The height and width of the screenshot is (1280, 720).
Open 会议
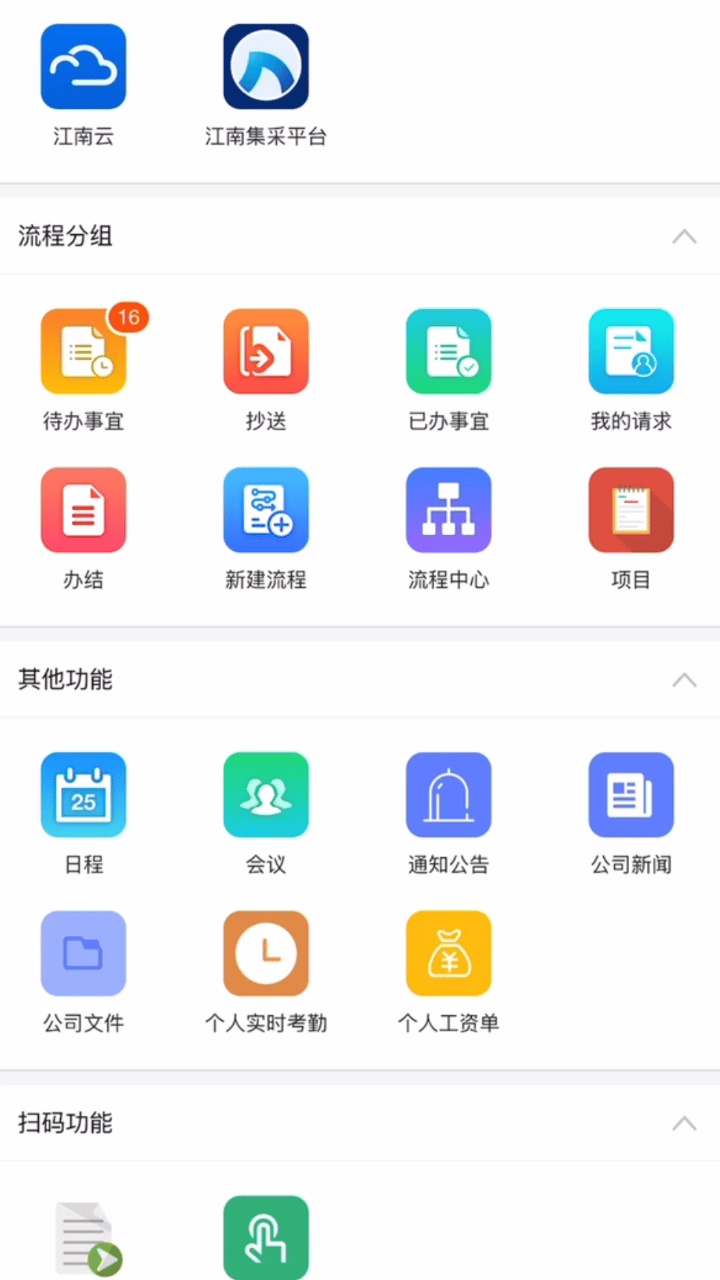266,795
